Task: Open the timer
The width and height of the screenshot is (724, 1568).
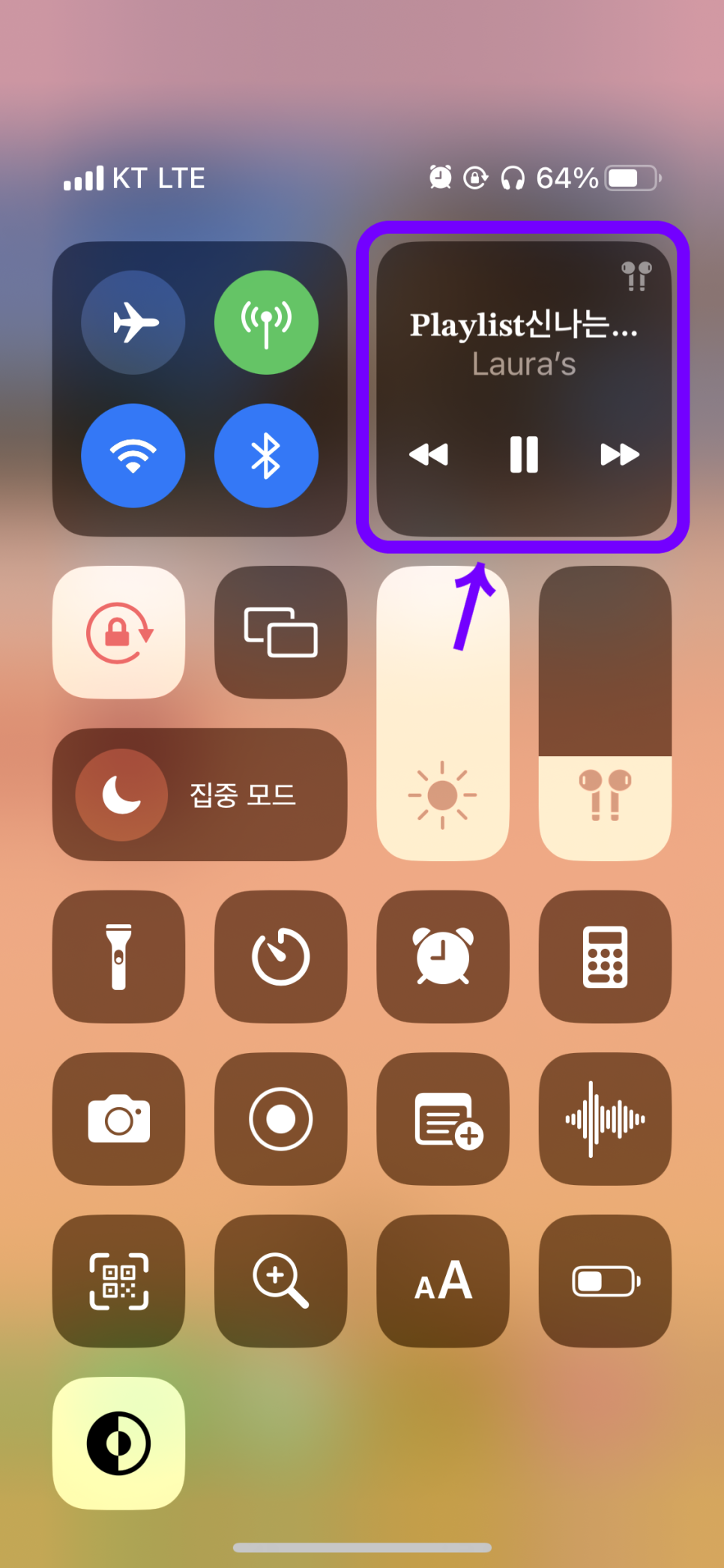Action: pyautogui.click(x=281, y=956)
